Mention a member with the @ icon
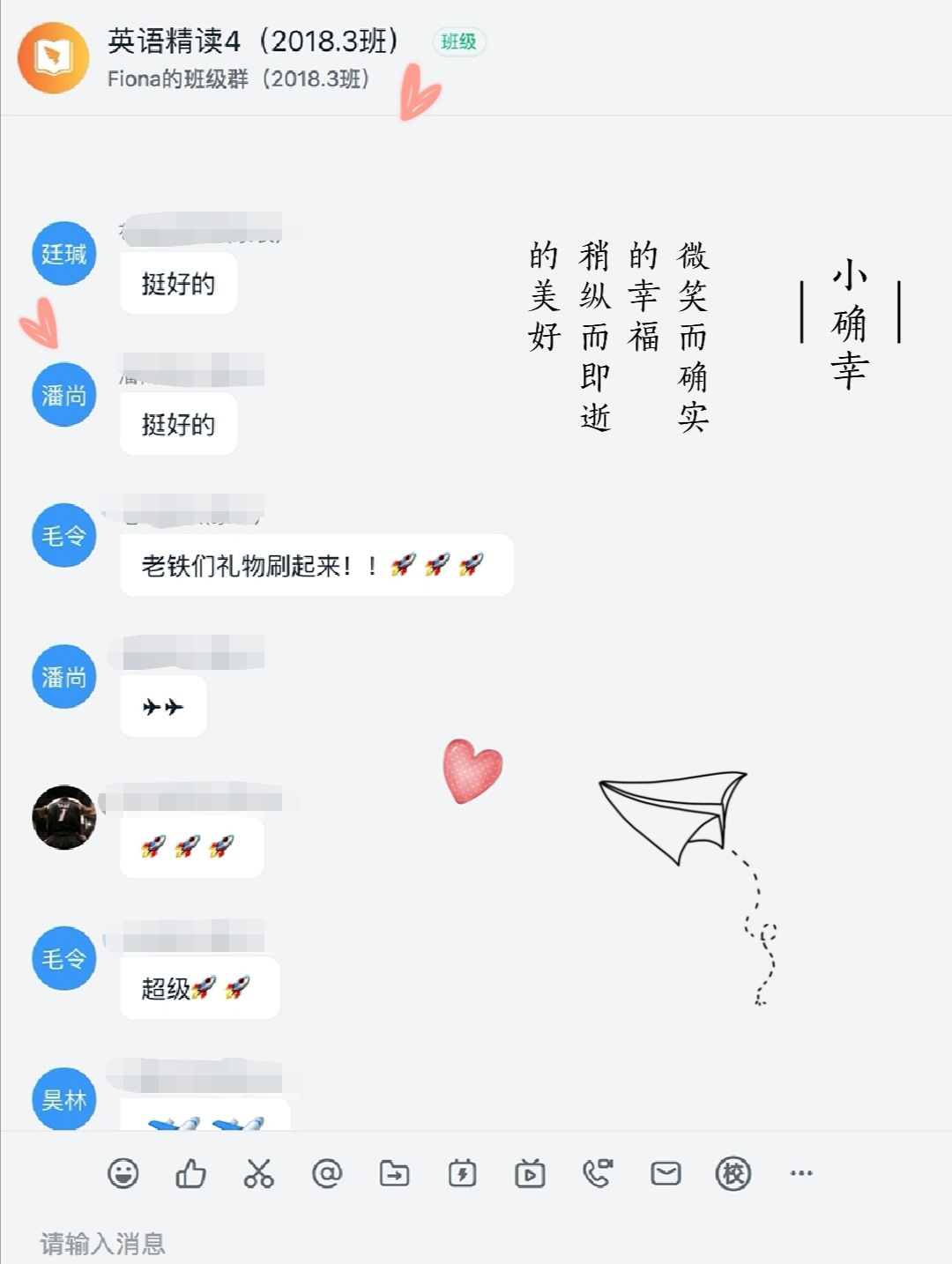Image resolution: width=952 pixels, height=1264 pixels. point(326,1173)
